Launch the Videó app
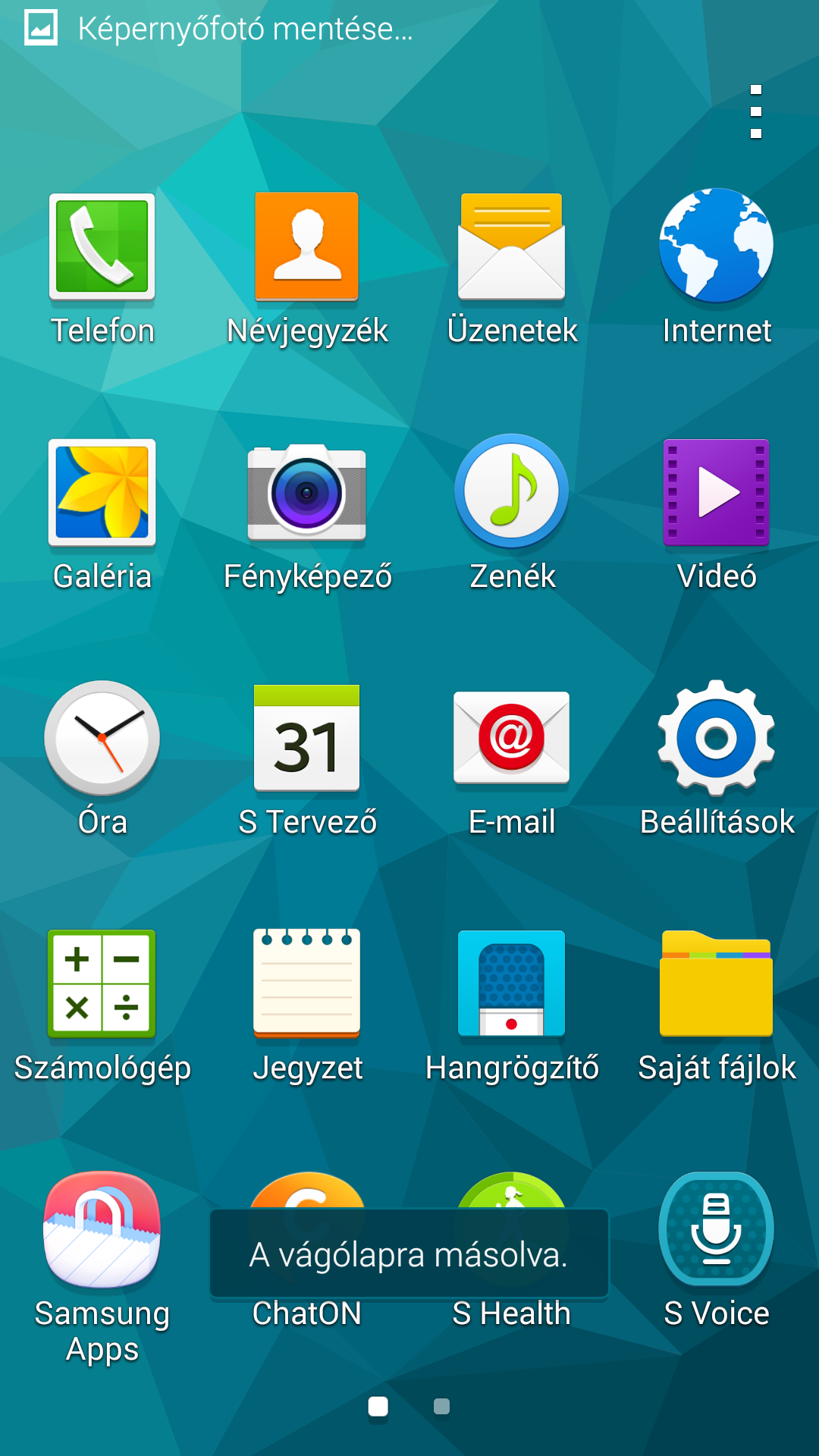 click(x=717, y=493)
